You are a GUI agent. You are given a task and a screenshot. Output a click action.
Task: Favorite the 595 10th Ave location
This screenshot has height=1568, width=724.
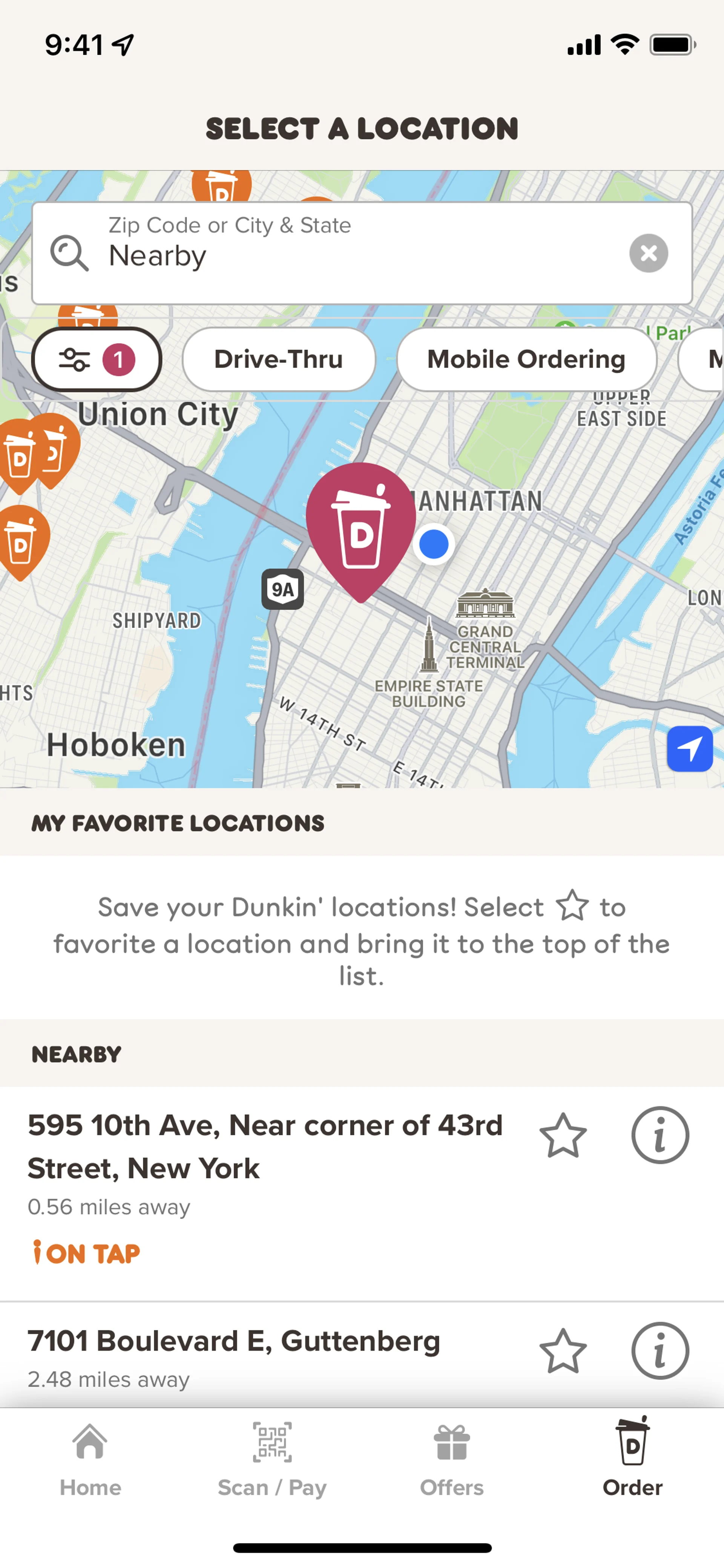(x=563, y=1136)
